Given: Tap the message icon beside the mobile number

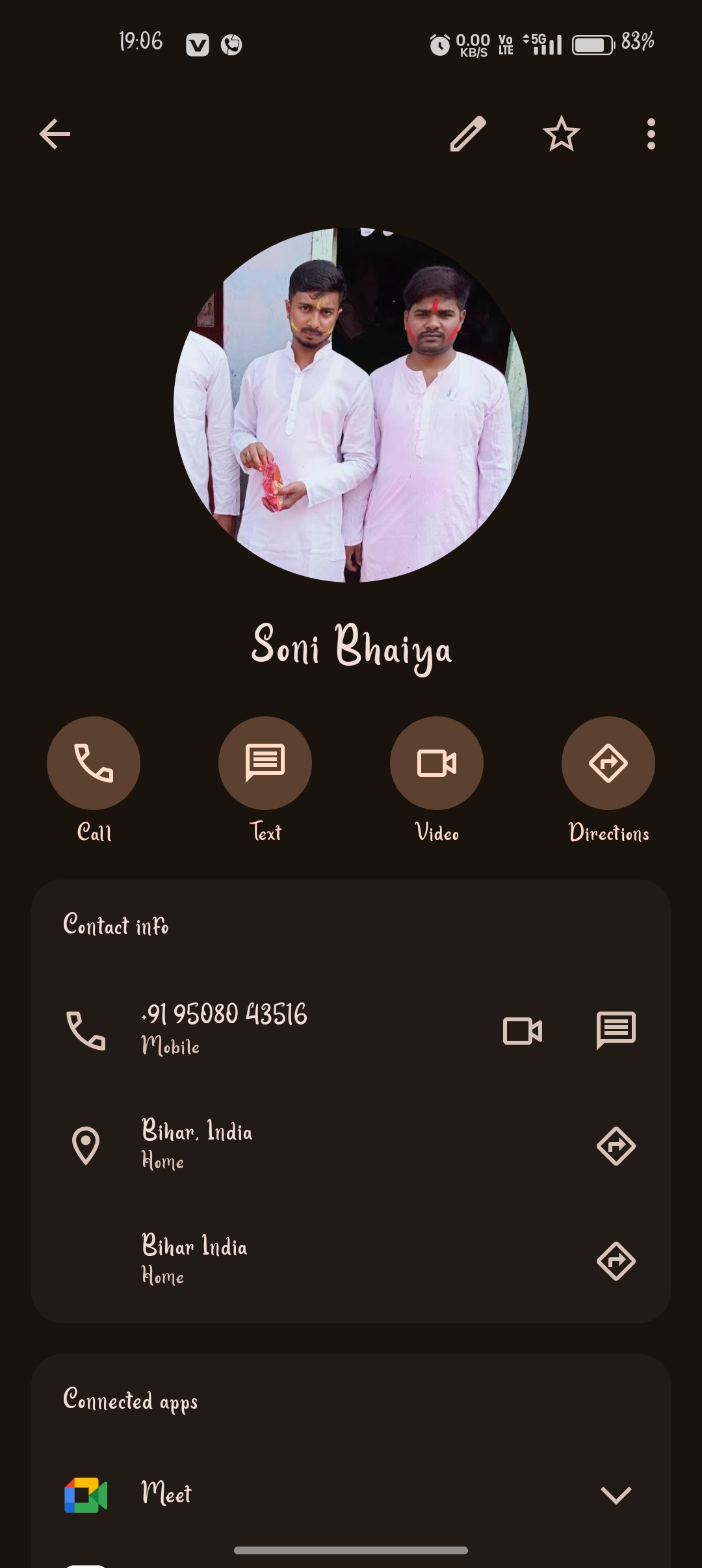Looking at the screenshot, I should (x=616, y=1030).
